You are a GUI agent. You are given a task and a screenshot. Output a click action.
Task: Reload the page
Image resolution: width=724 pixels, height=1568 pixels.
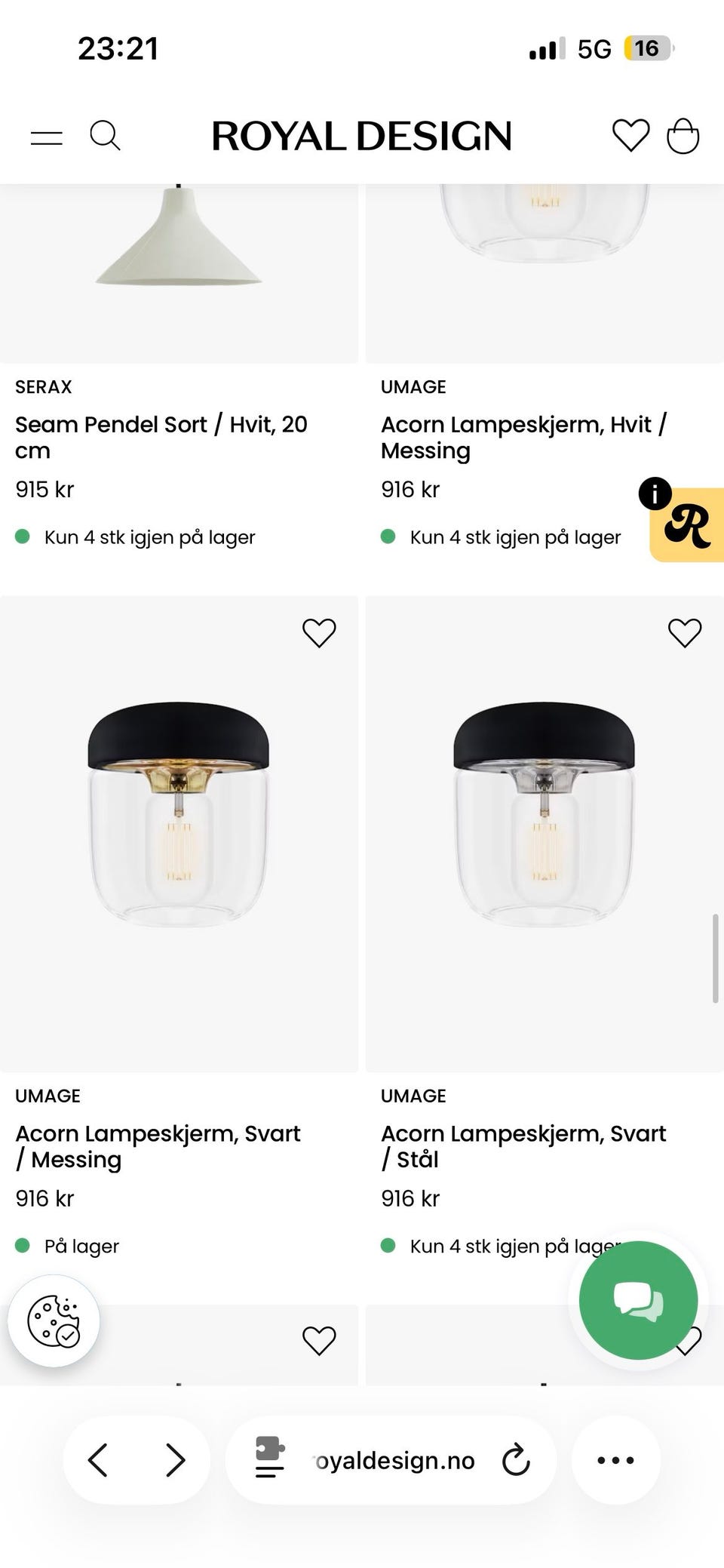[x=516, y=1460]
